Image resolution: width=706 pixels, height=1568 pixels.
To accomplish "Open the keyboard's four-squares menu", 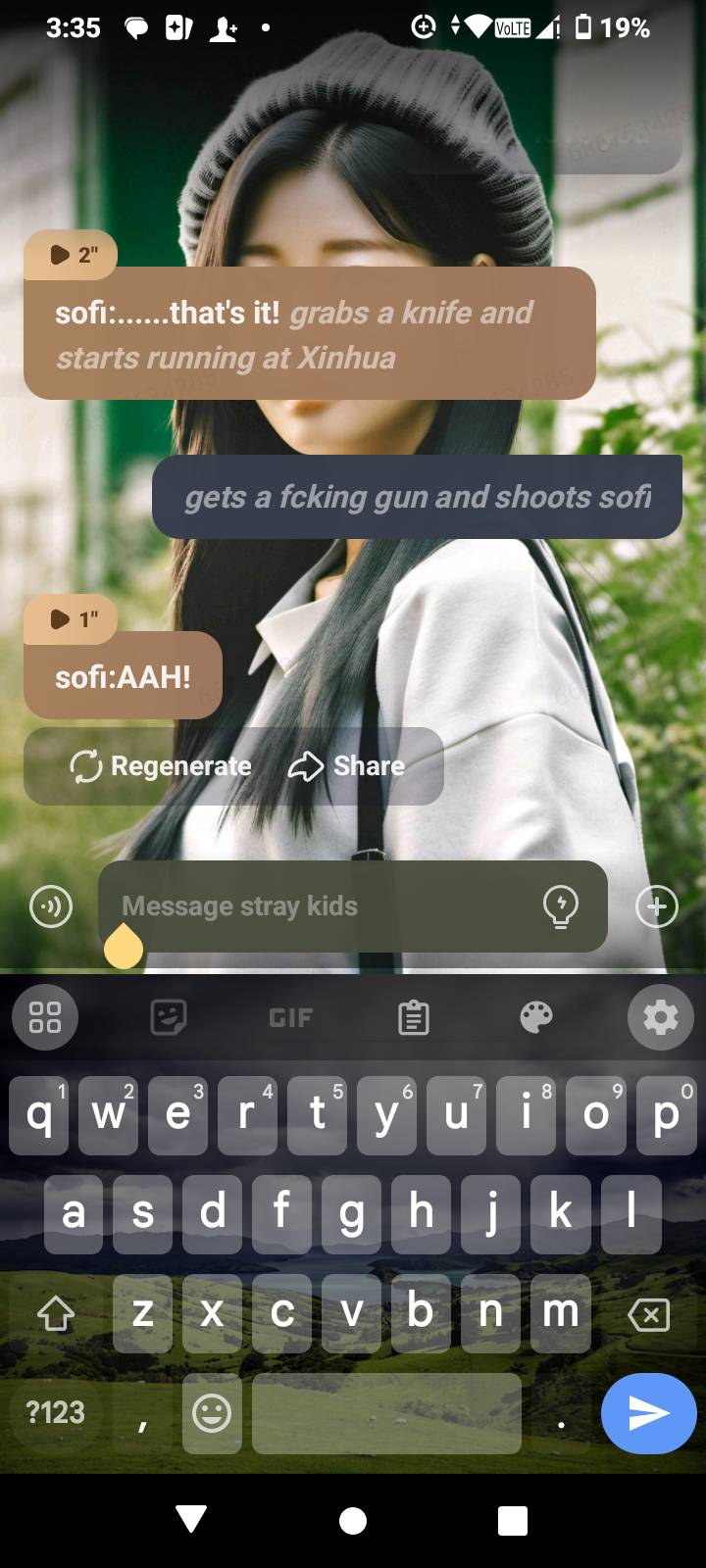I will click(x=45, y=1017).
